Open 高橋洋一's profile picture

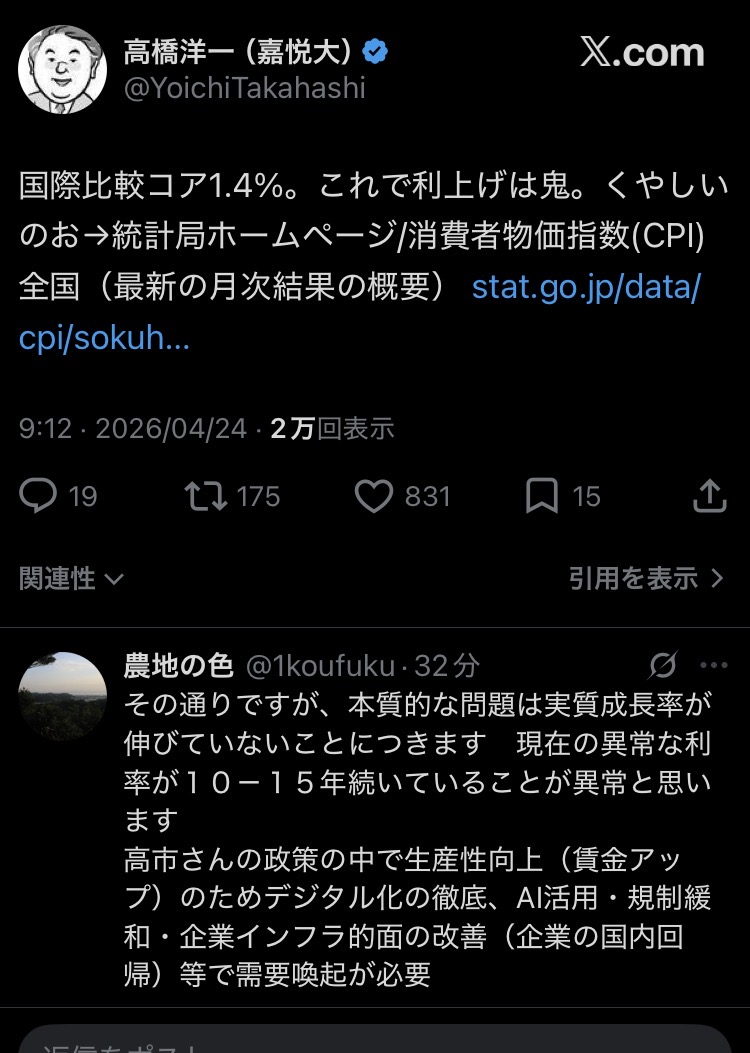[62, 69]
